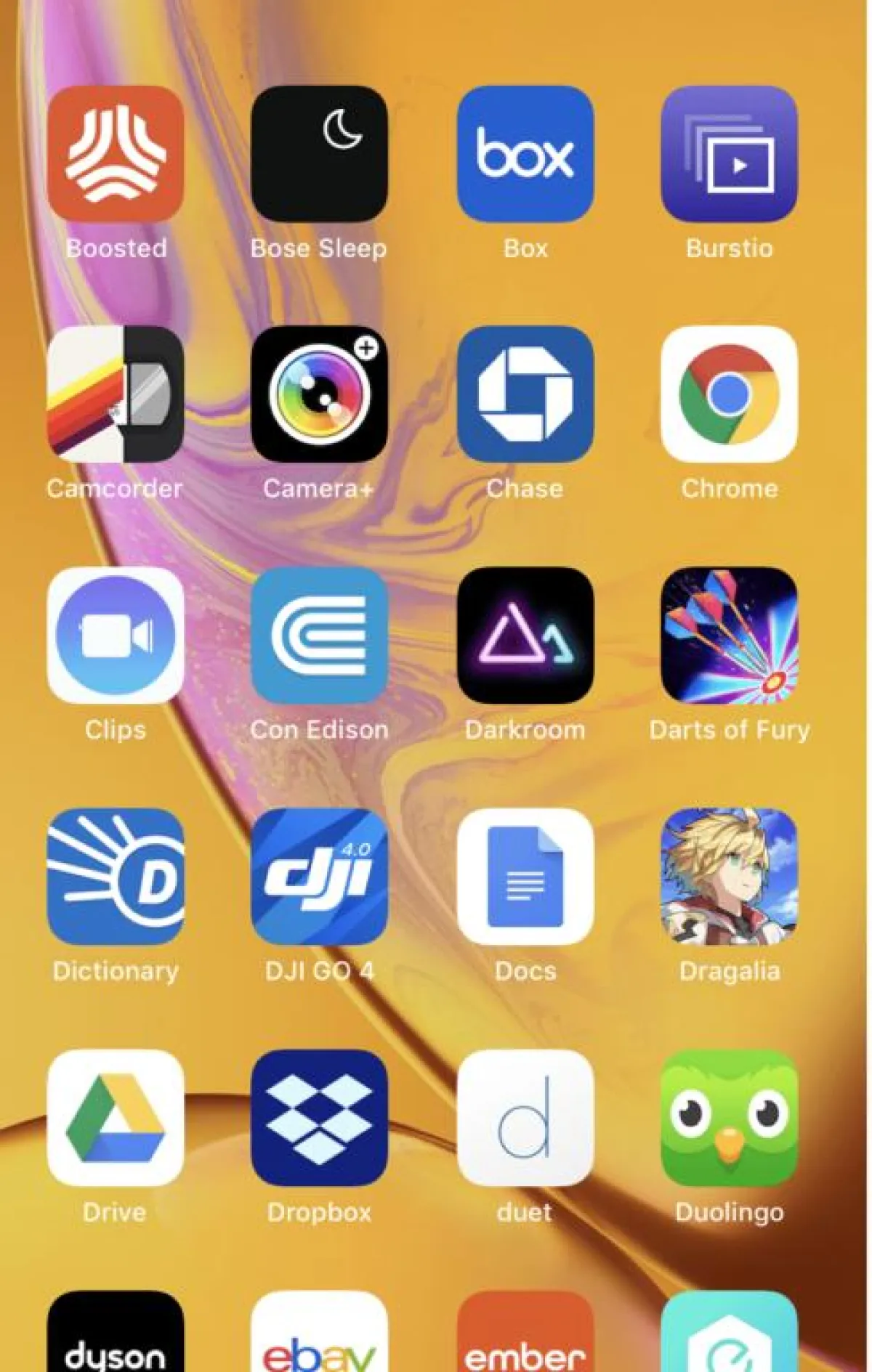872x1372 pixels.
Task: Open the Box app
Action: pyautogui.click(x=525, y=154)
